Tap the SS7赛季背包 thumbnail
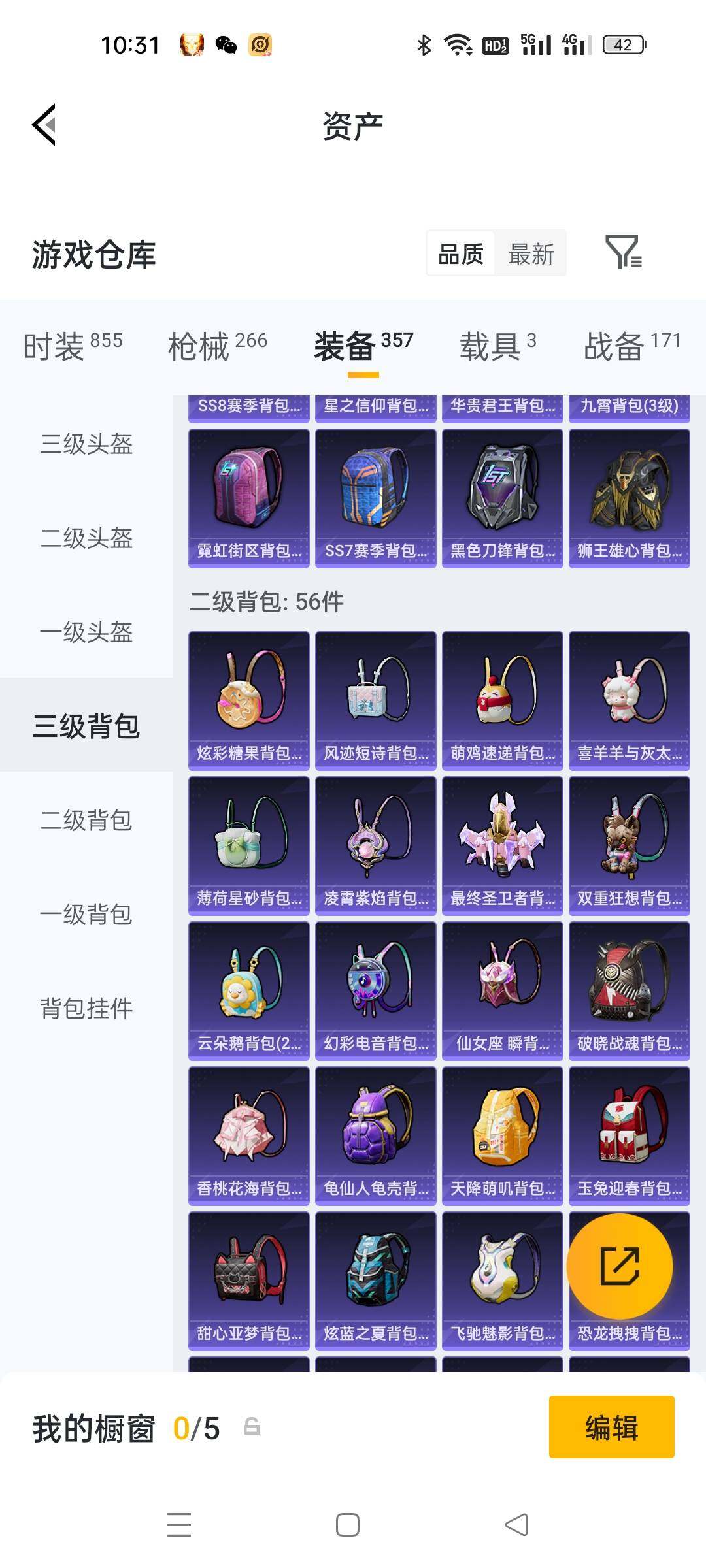Viewport: 706px width, 1568px height. click(x=375, y=493)
